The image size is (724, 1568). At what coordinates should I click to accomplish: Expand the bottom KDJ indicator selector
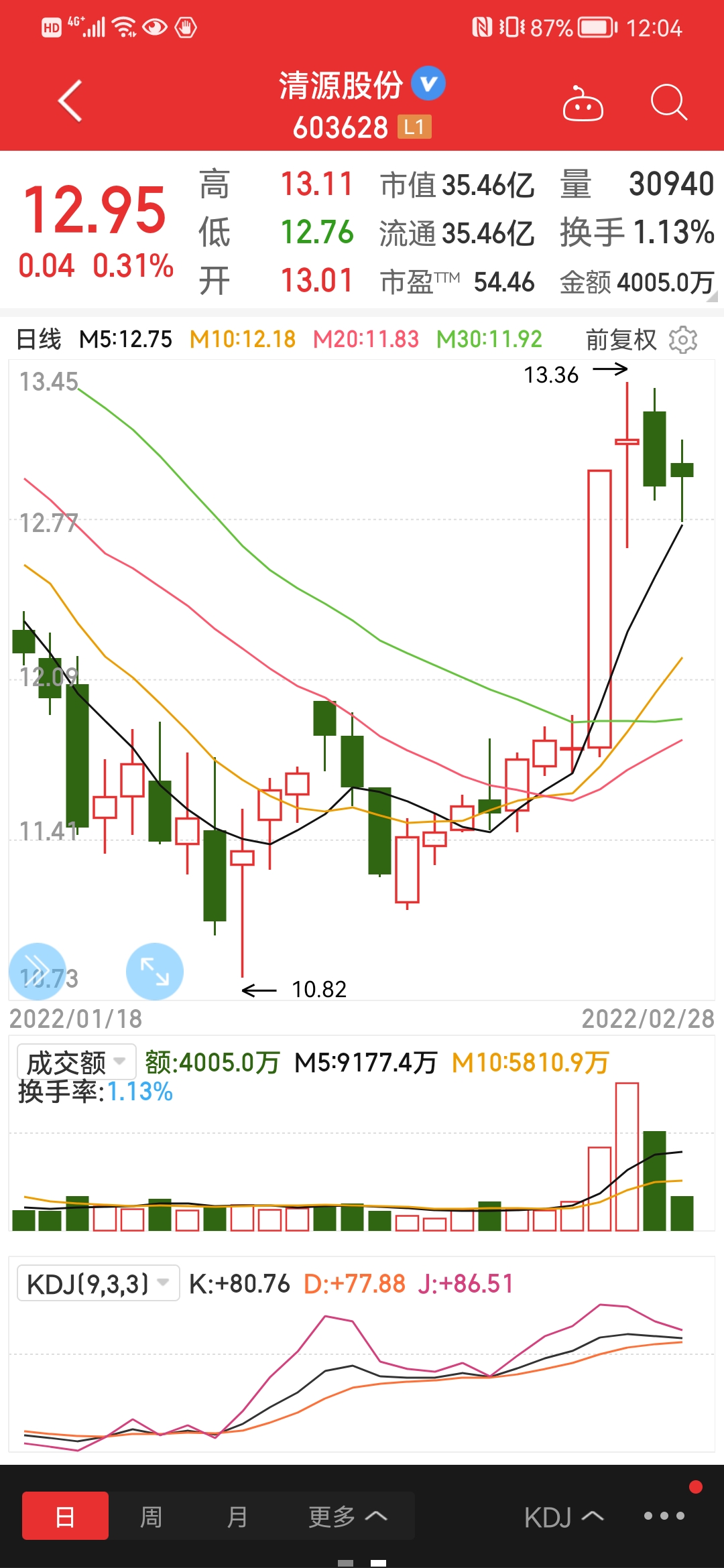(564, 1517)
